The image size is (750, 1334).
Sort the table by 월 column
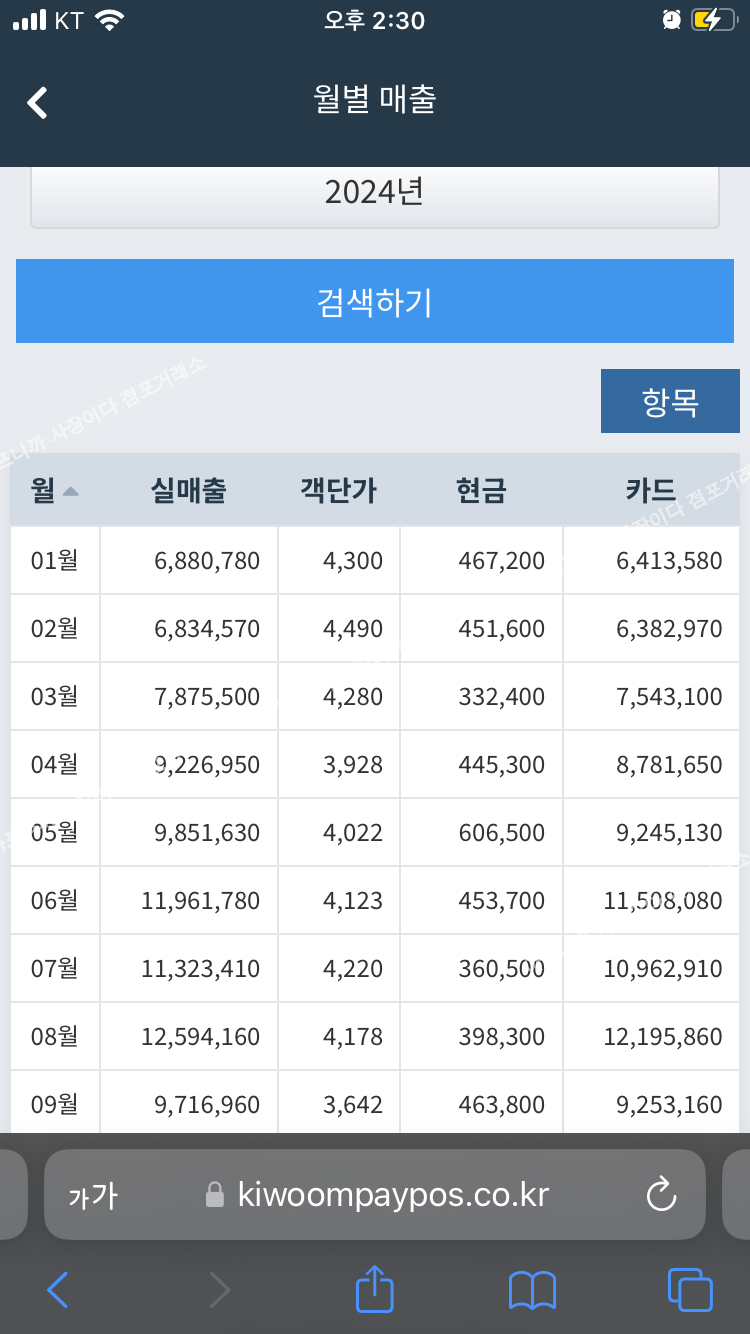coord(55,490)
